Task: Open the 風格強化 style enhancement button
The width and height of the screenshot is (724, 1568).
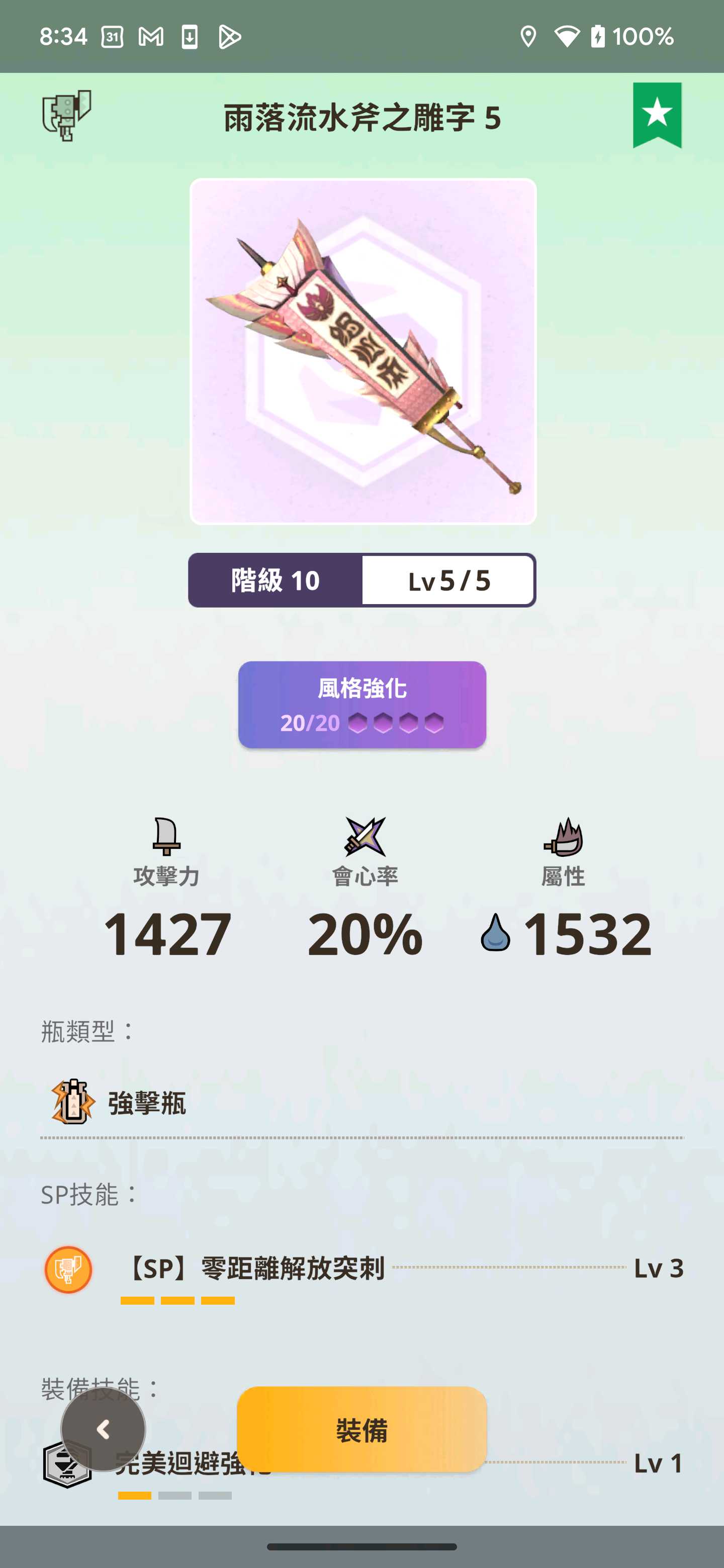Action: tap(363, 704)
